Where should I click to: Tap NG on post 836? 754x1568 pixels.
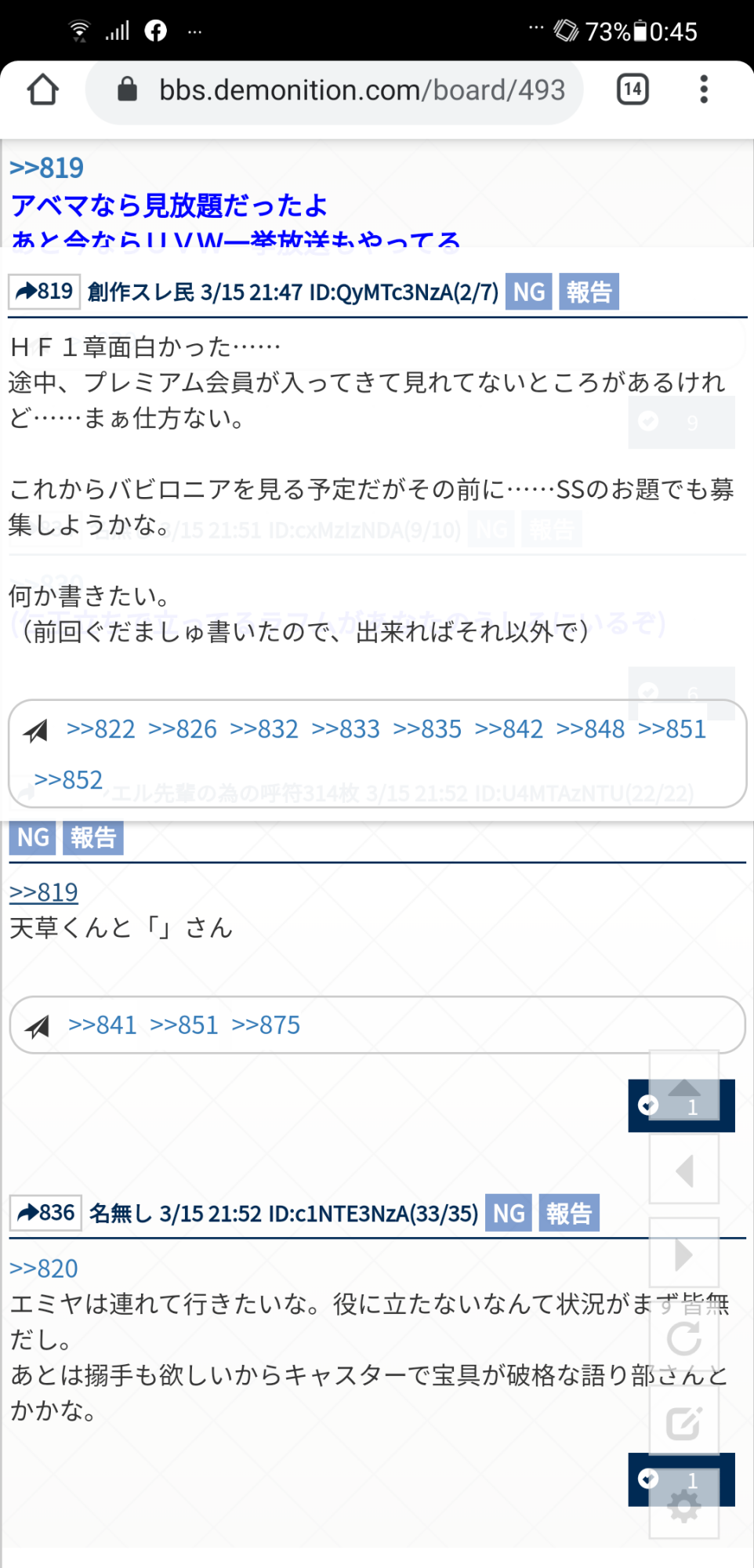click(509, 1213)
